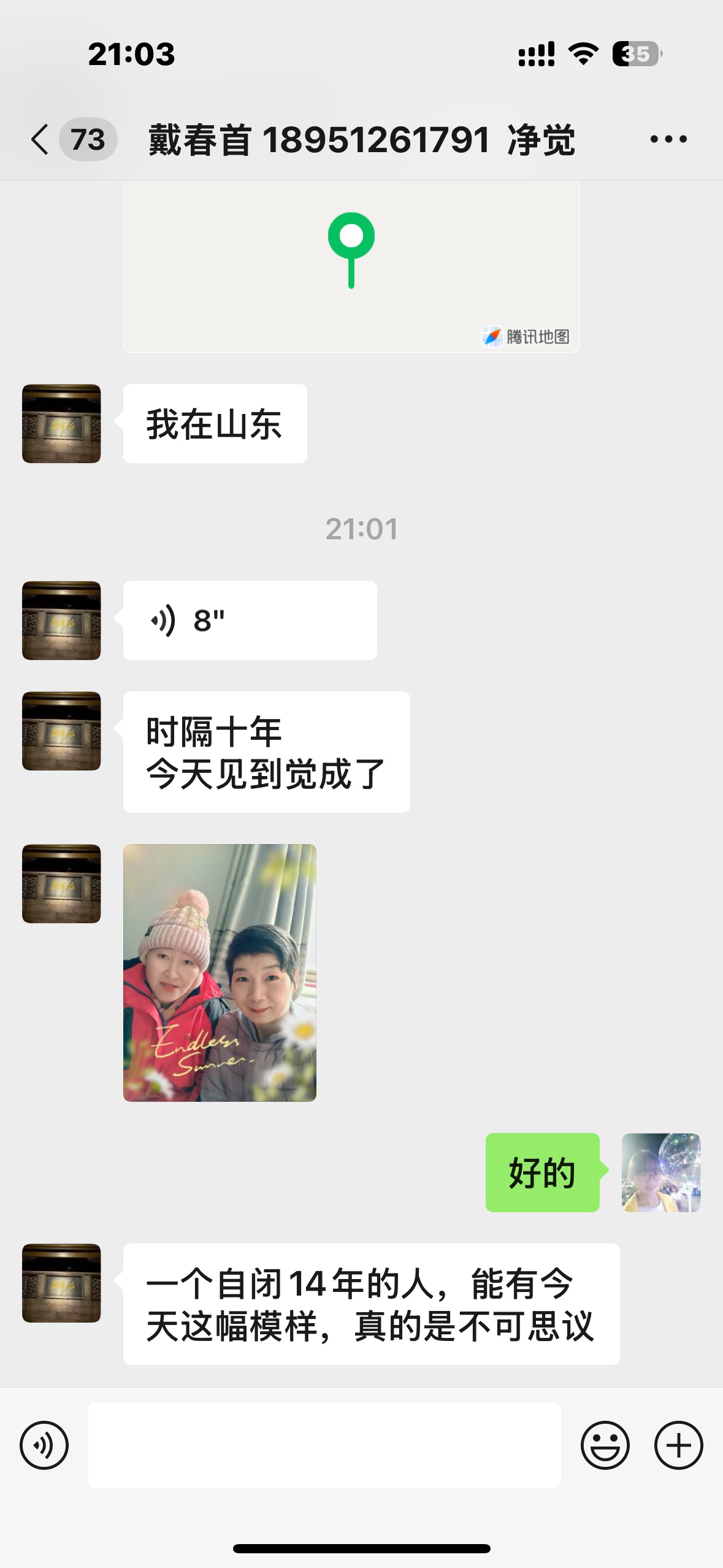
Task: Go back to the chat list
Action: click(40, 139)
